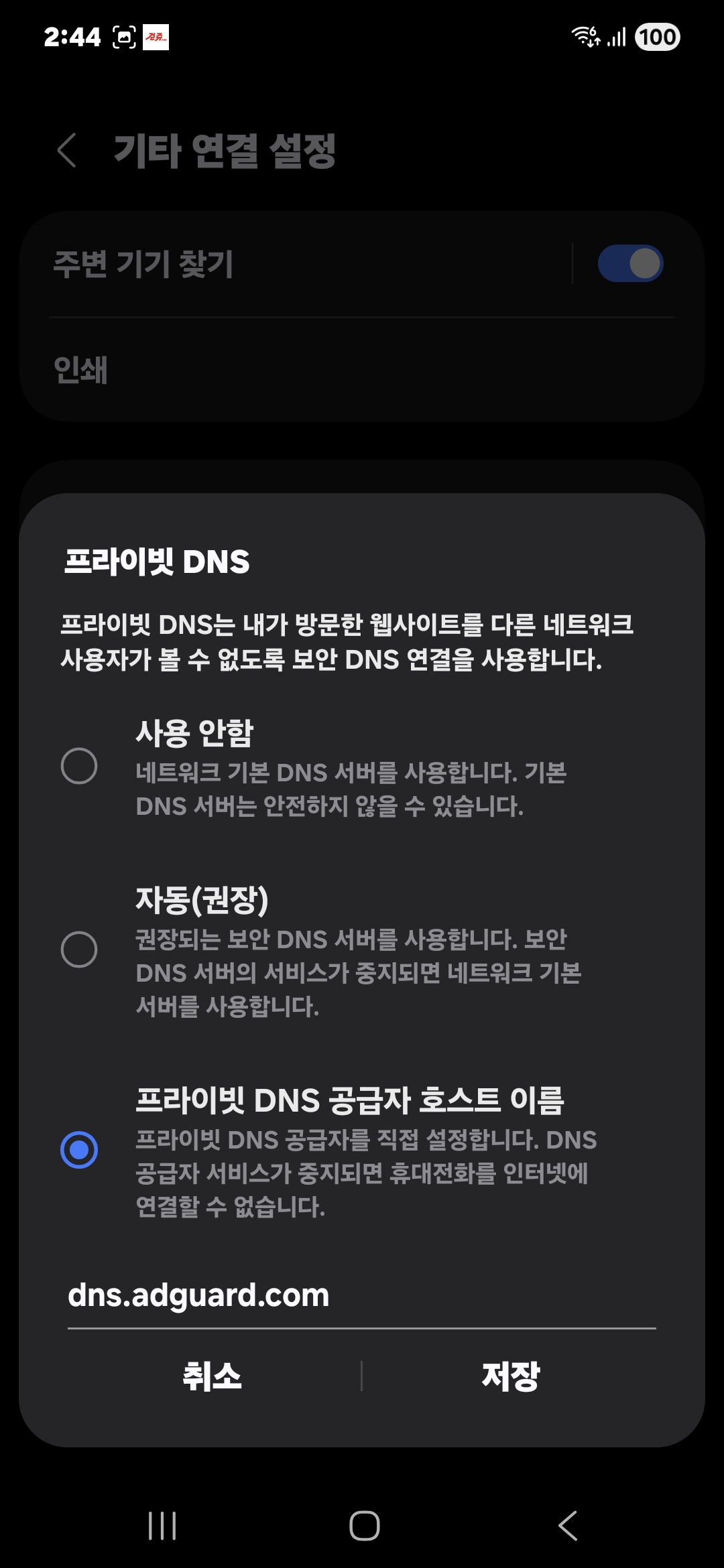Screen dimensions: 724x1568
Task: Tap outside the dialog to dismiss it
Action: 362,449
